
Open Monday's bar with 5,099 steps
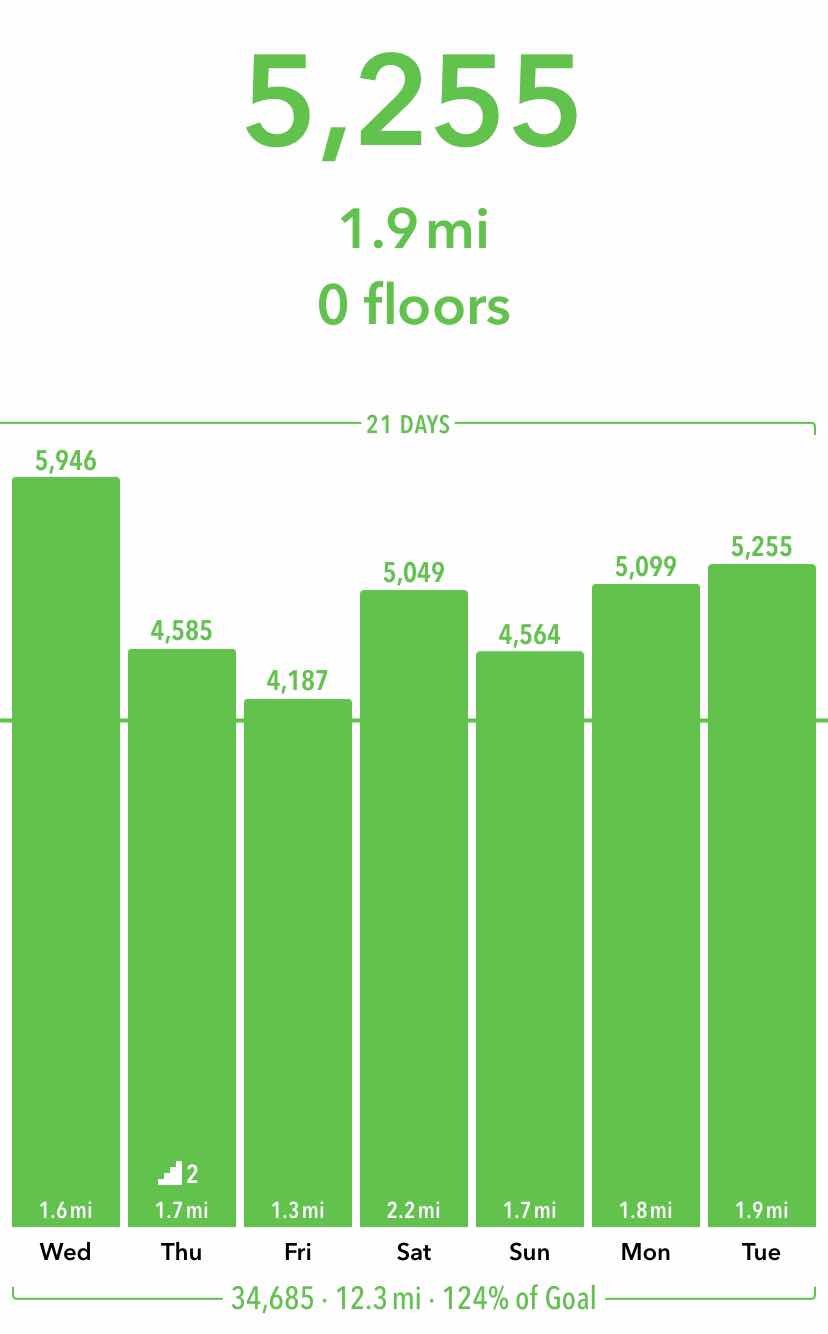(646, 905)
